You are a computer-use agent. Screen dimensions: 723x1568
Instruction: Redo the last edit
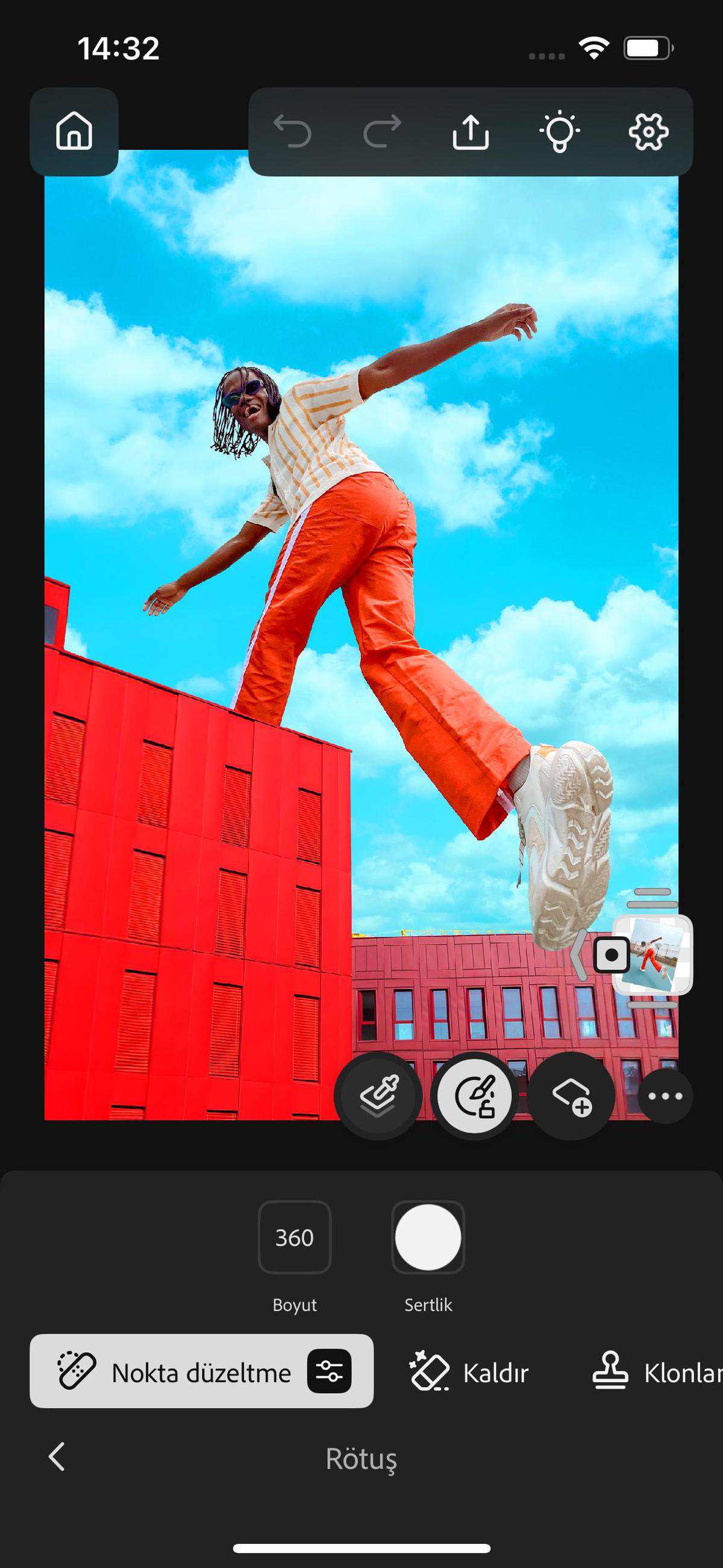pos(382,131)
